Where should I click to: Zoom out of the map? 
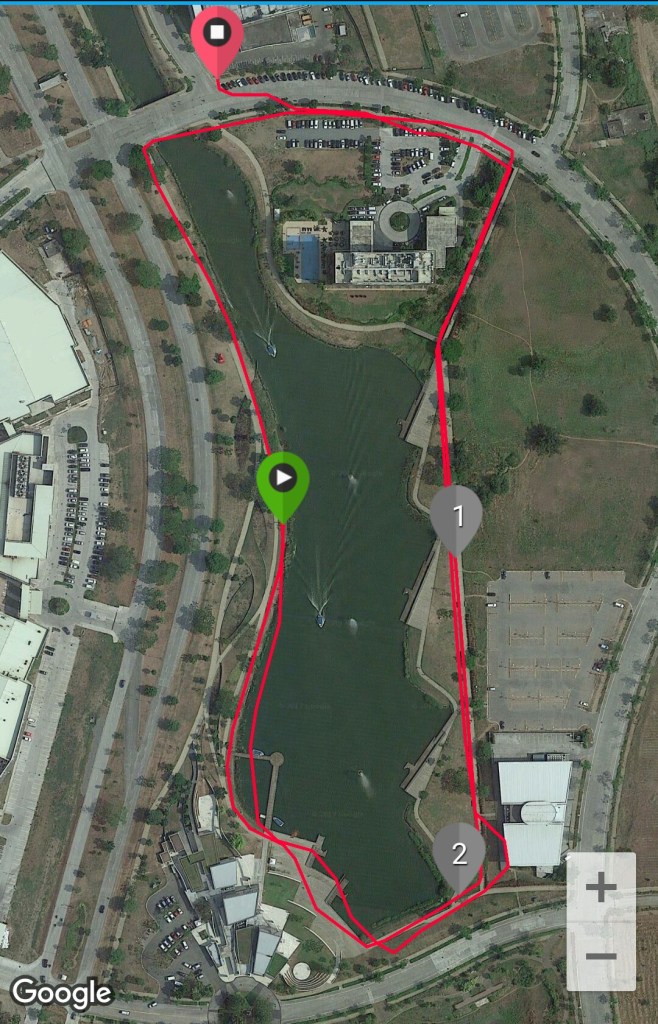[x=600, y=956]
